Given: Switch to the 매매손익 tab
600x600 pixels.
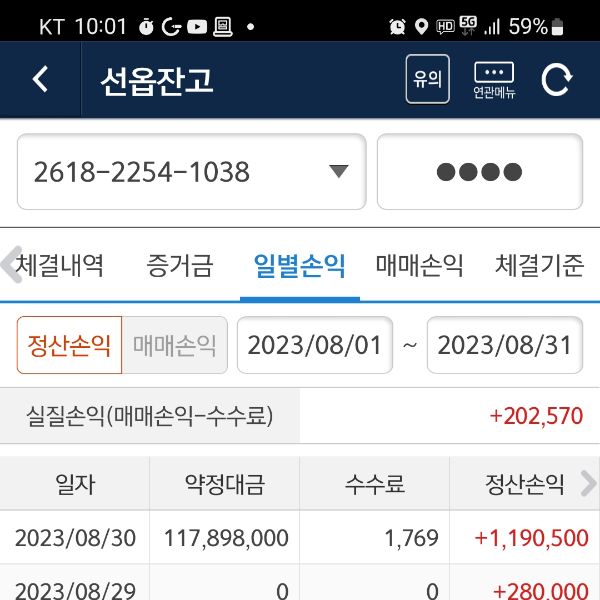Looking at the screenshot, I should coord(420,266).
